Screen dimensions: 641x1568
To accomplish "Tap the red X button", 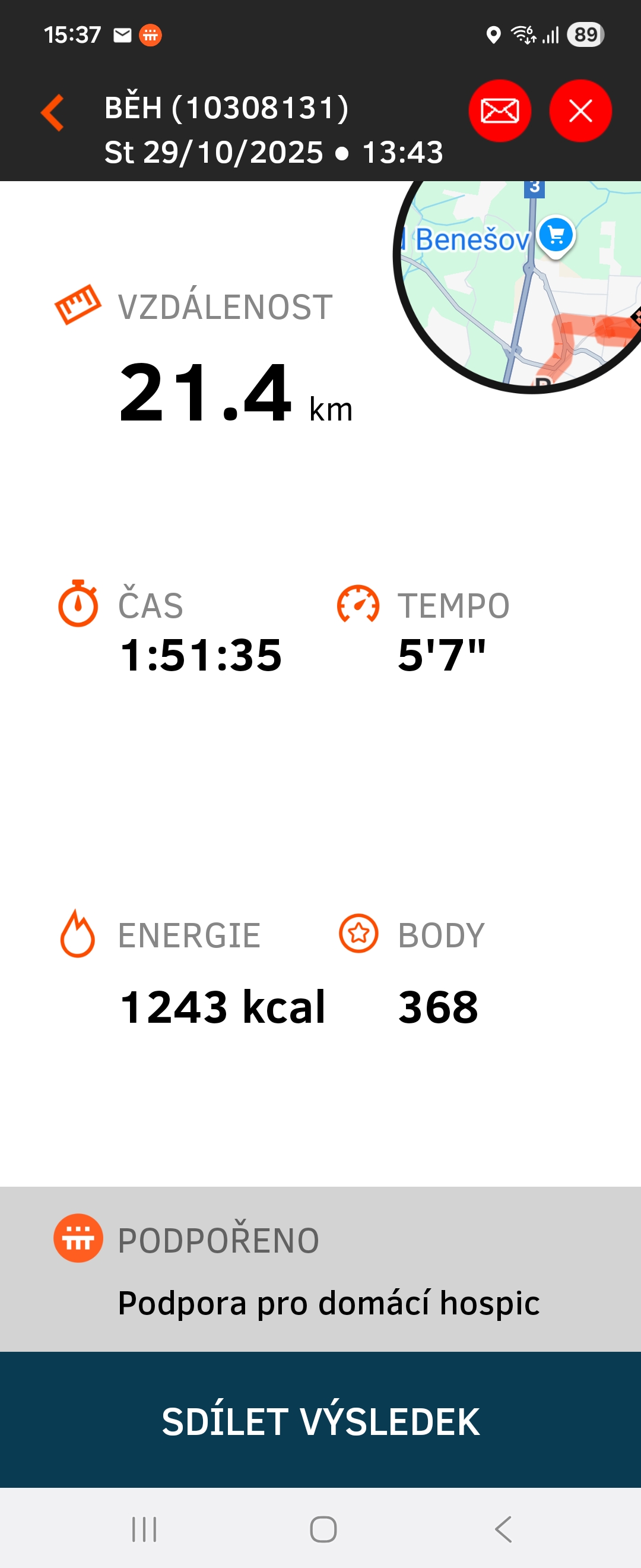I will [580, 111].
